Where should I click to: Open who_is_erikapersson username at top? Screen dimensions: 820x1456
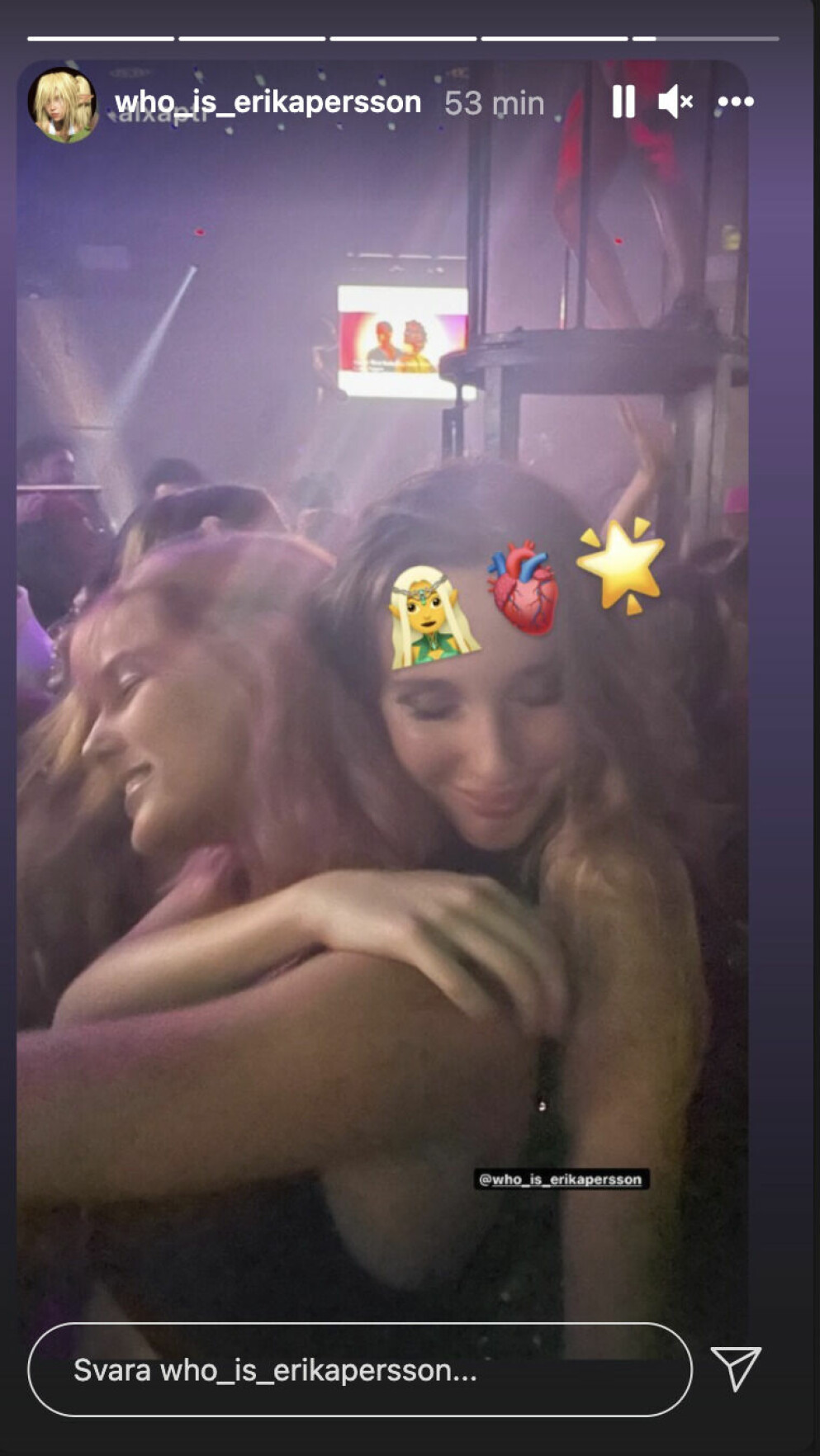click(268, 102)
